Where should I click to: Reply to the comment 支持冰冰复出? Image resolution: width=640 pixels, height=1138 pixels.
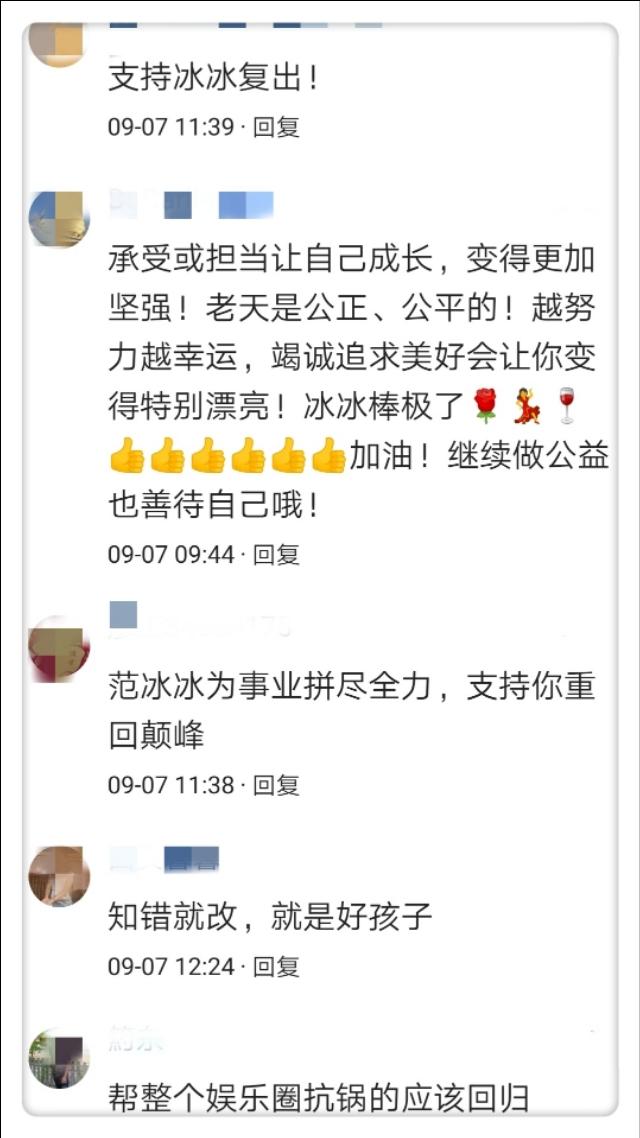pyautogui.click(x=276, y=127)
